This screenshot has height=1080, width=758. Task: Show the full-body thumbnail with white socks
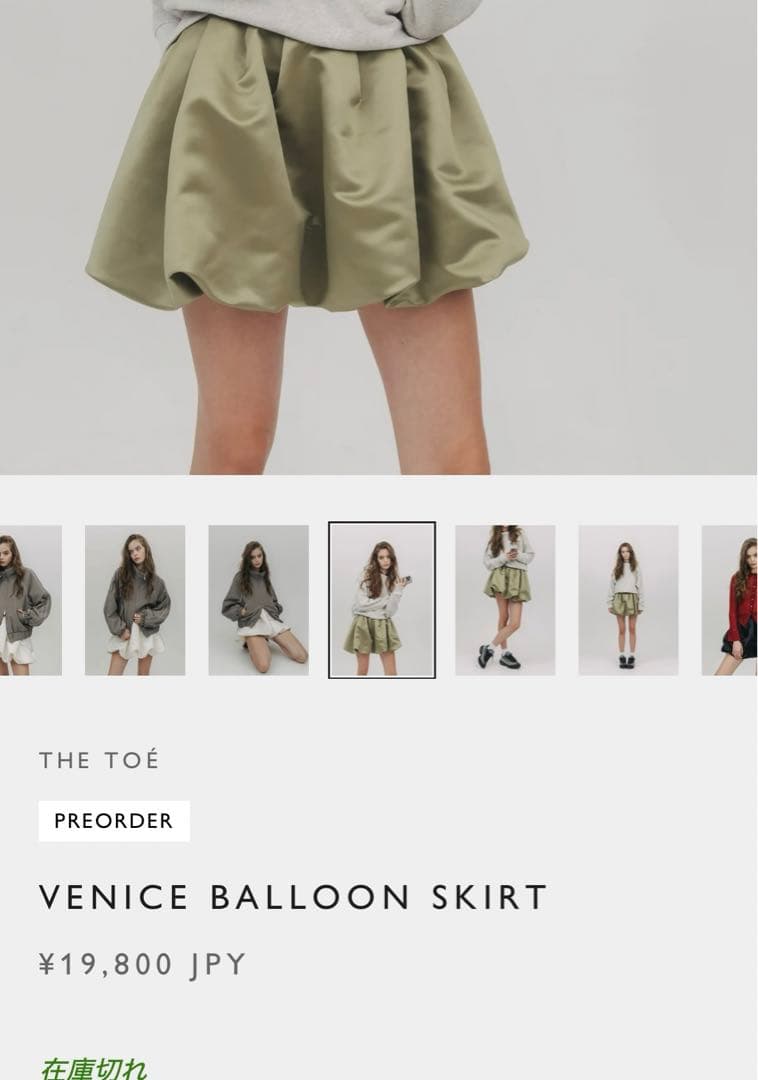tap(628, 600)
